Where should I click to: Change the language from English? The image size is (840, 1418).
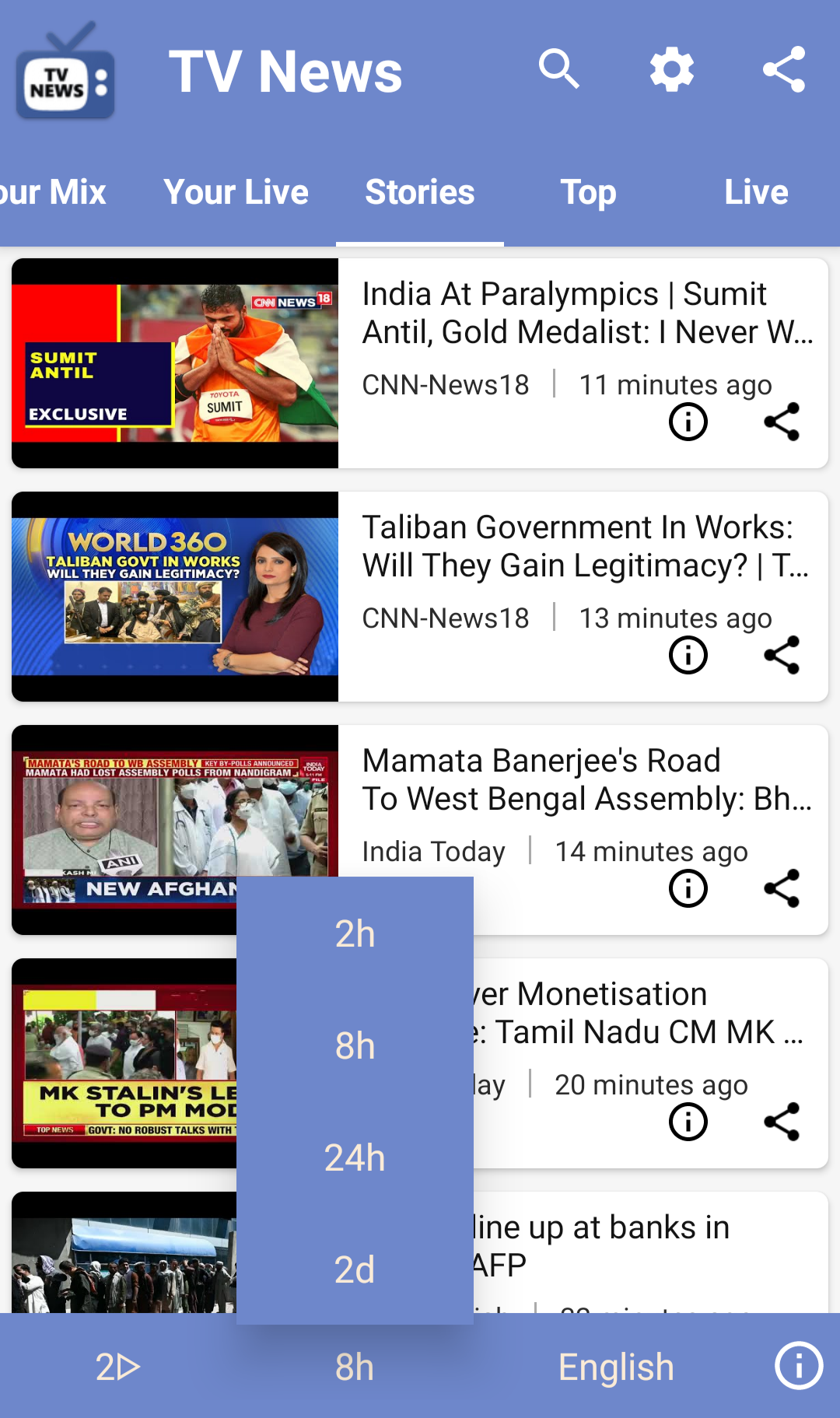click(x=616, y=1367)
